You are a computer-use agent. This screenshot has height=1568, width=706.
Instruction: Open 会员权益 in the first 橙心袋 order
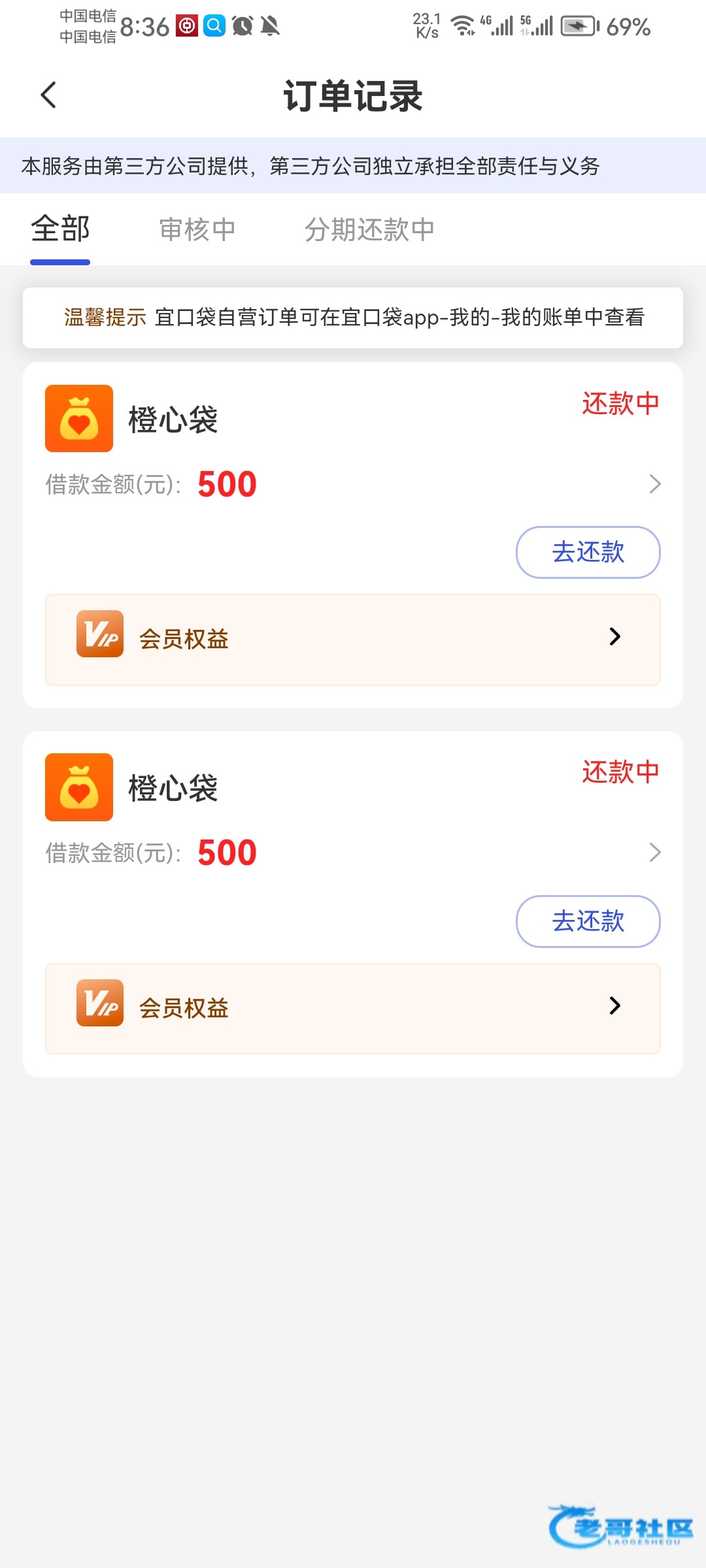[353, 640]
